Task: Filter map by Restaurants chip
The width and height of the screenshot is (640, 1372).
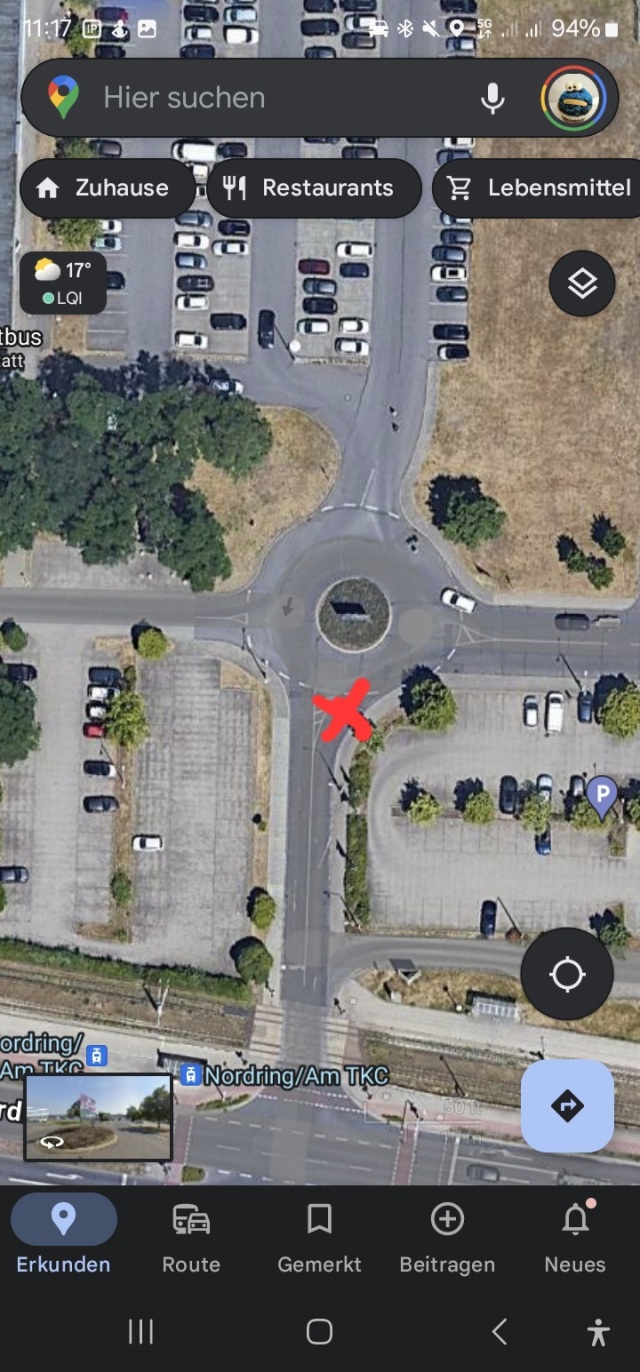Action: click(314, 188)
